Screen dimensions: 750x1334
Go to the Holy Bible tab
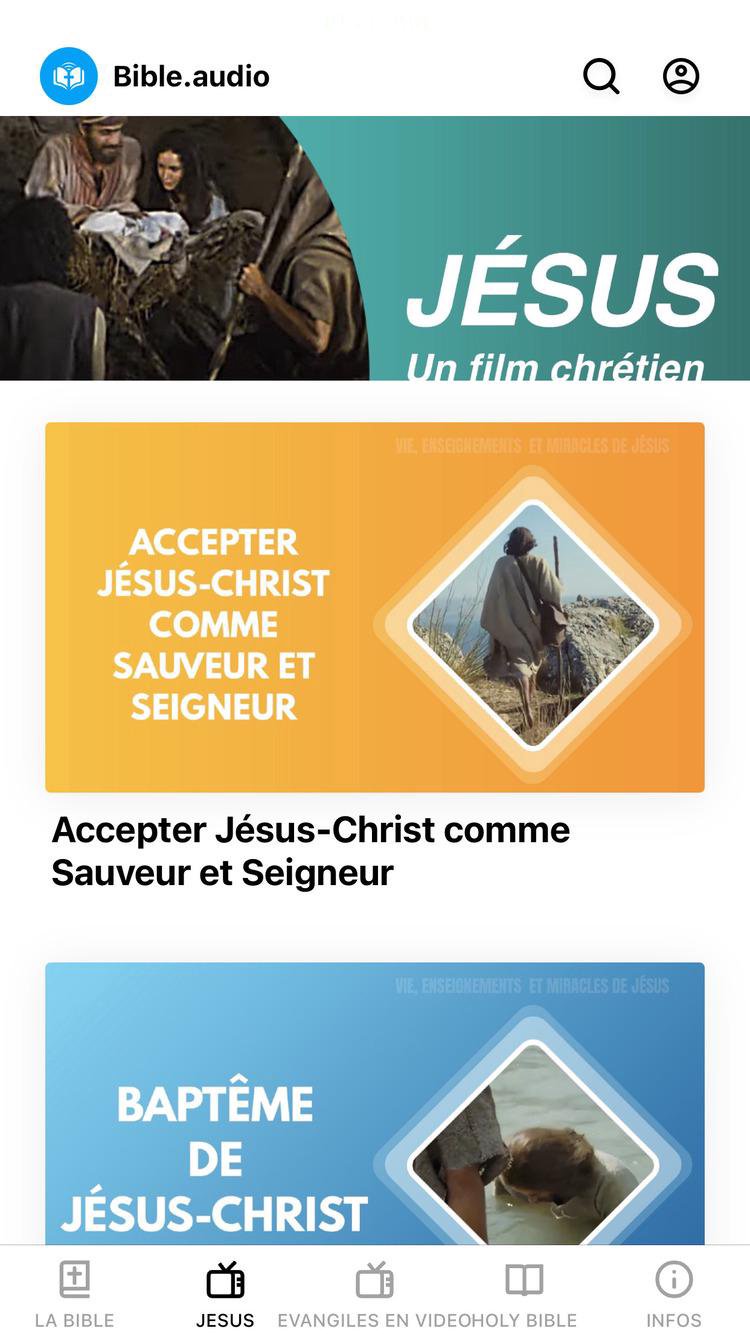tap(524, 1294)
